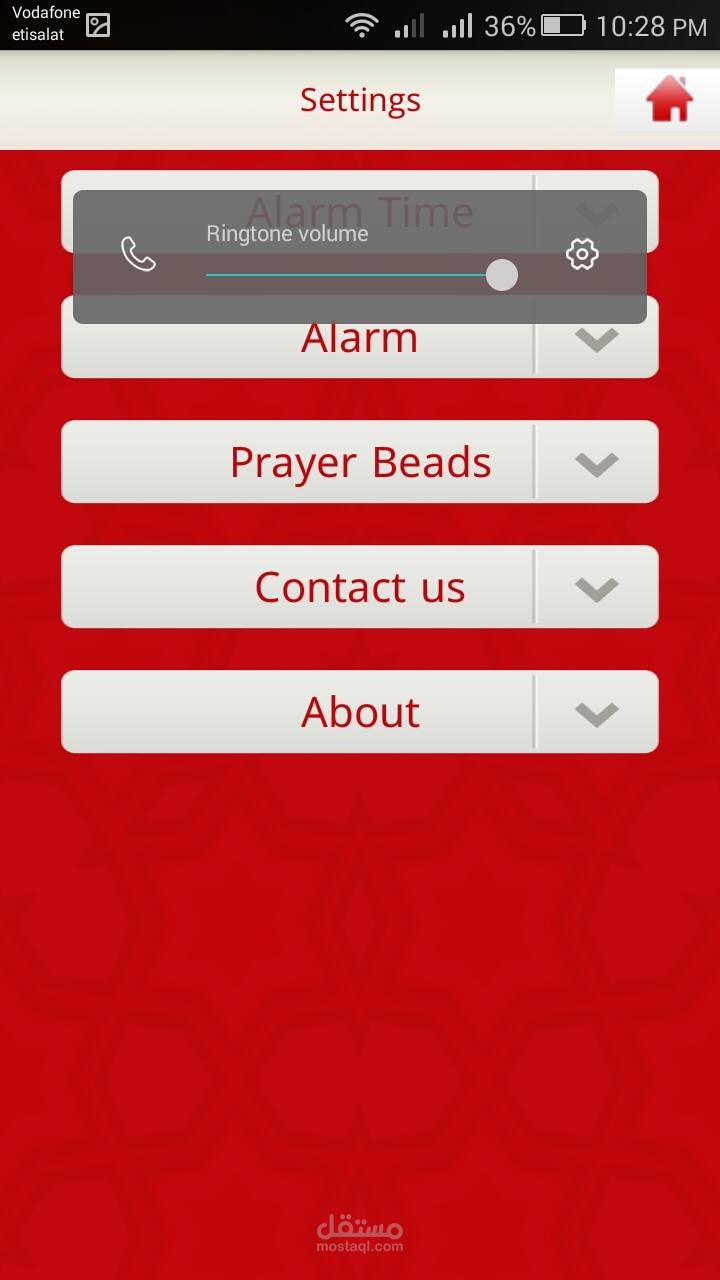Expand the Contact us section
Image resolution: width=720 pixels, height=1280 pixels.
[x=597, y=588]
